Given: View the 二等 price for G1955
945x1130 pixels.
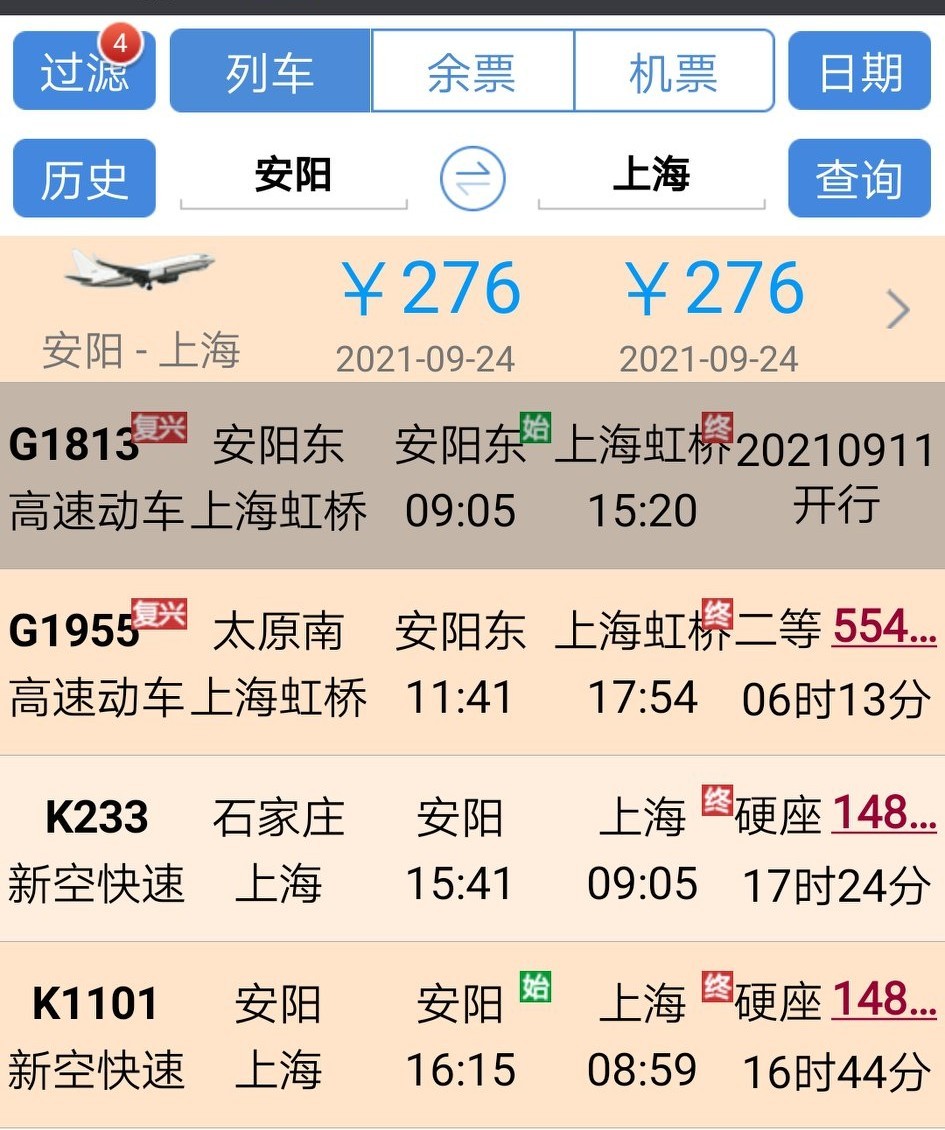Looking at the screenshot, I should (884, 628).
